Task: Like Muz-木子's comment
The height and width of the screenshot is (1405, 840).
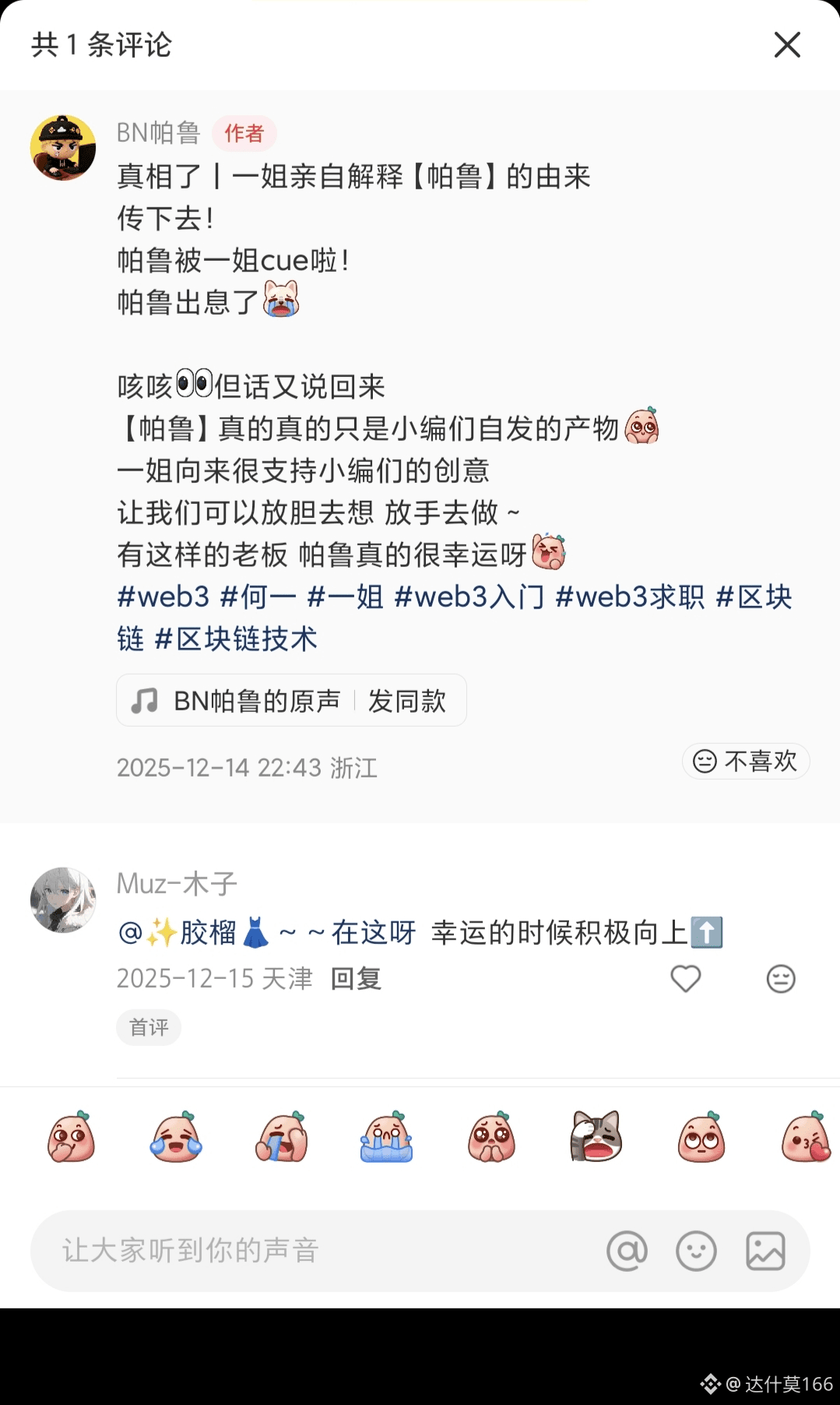Action: (x=686, y=979)
